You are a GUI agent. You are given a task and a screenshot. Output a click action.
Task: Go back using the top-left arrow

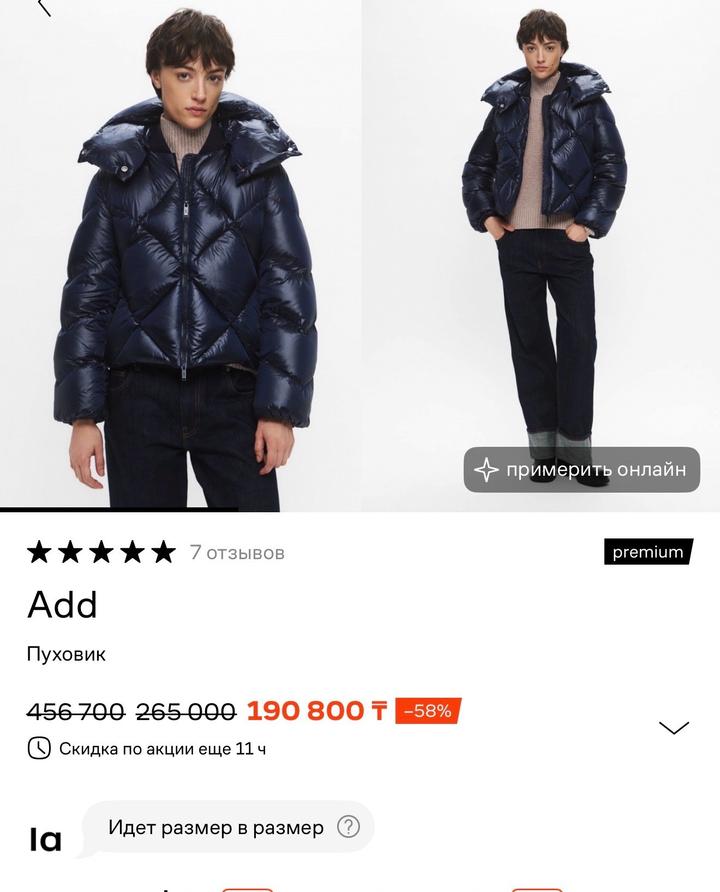click(x=42, y=8)
